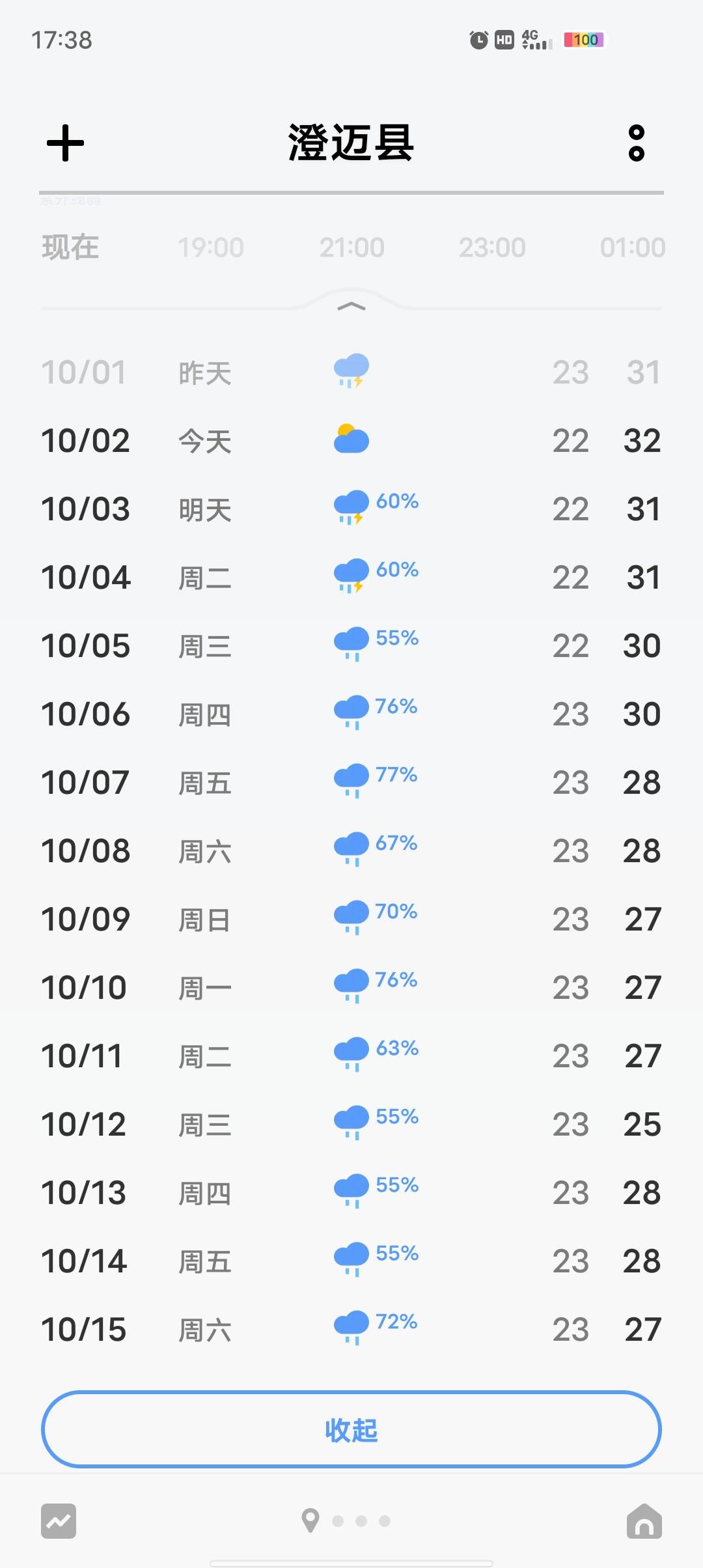Select the 10/06 周四 forecast row

click(351, 714)
